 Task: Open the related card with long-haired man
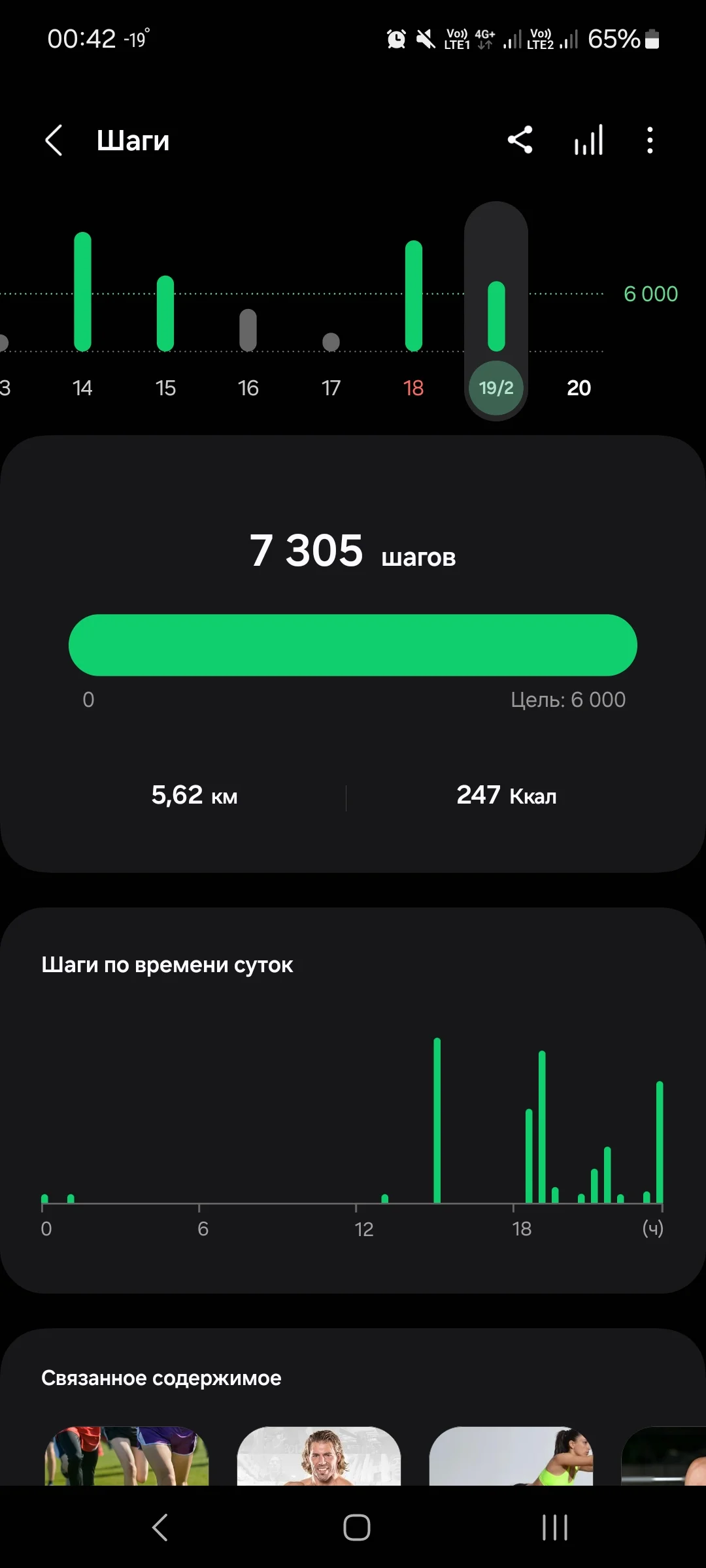(319, 1456)
